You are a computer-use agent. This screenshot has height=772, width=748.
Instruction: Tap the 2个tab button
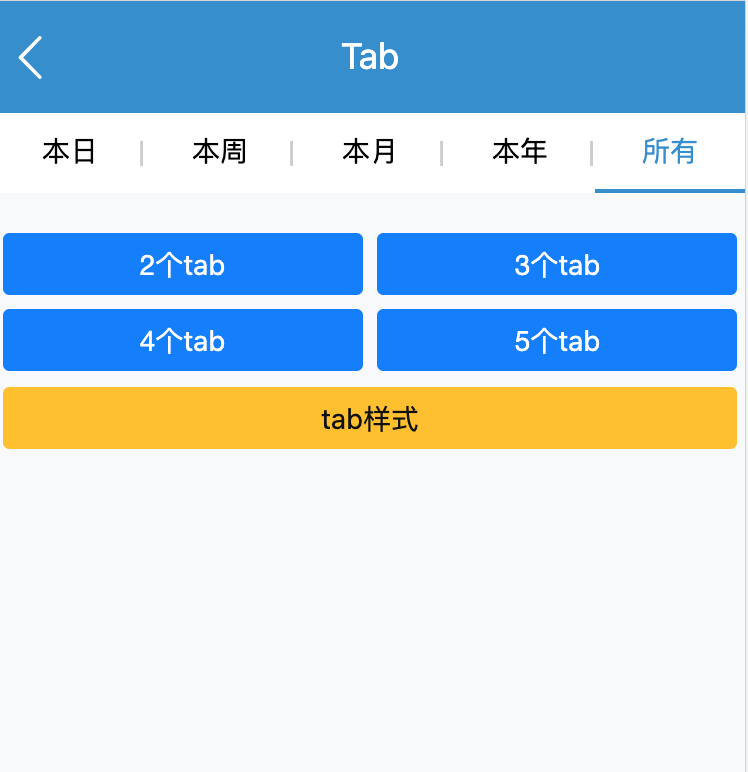pos(183,265)
